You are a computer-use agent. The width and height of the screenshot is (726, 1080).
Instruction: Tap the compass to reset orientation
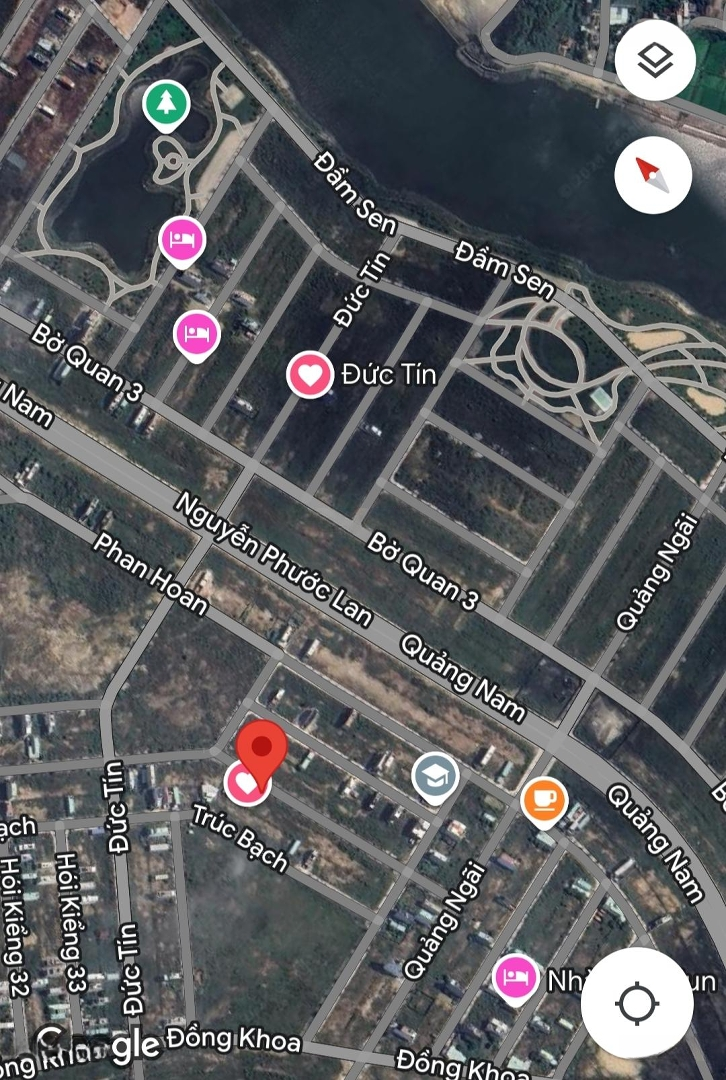653,175
